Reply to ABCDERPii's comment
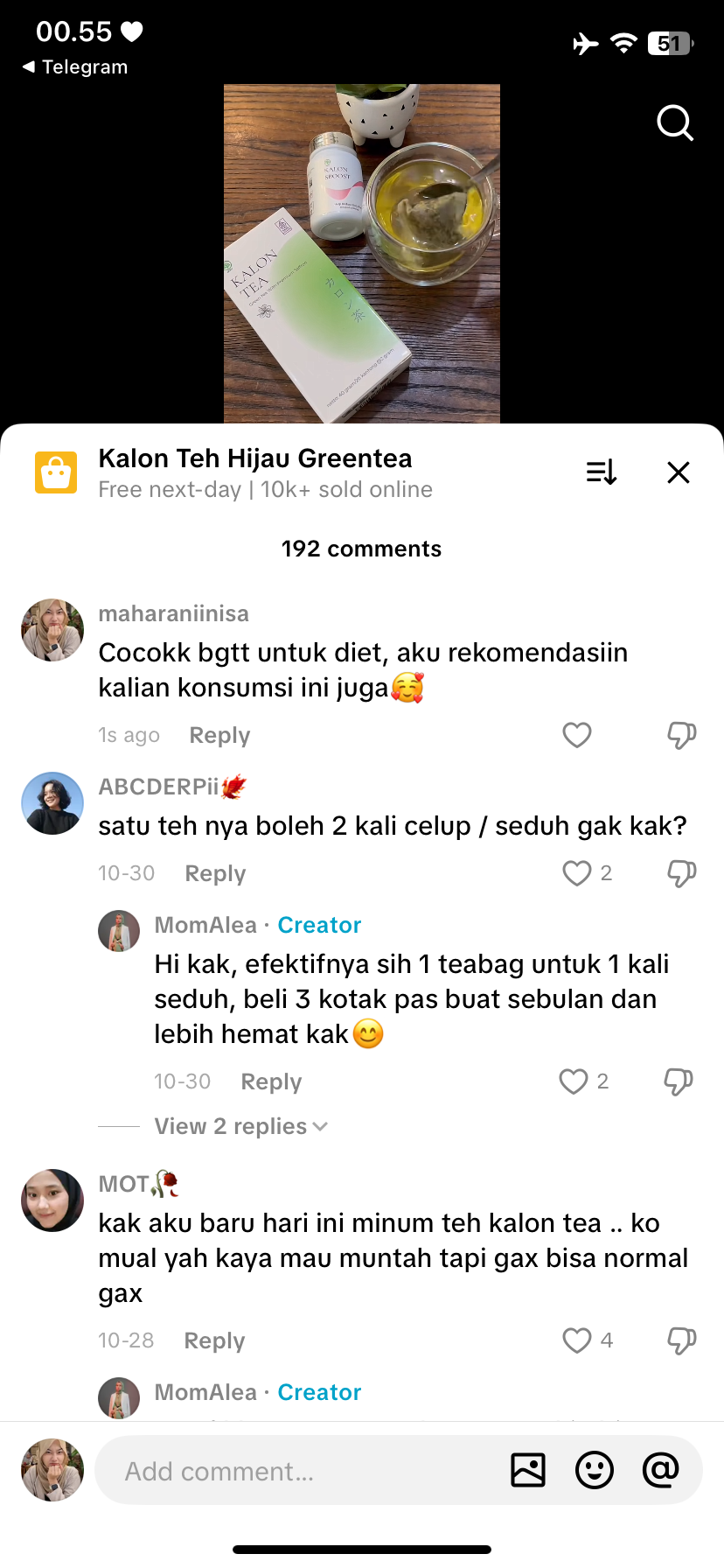The image size is (724, 1568). (x=215, y=873)
